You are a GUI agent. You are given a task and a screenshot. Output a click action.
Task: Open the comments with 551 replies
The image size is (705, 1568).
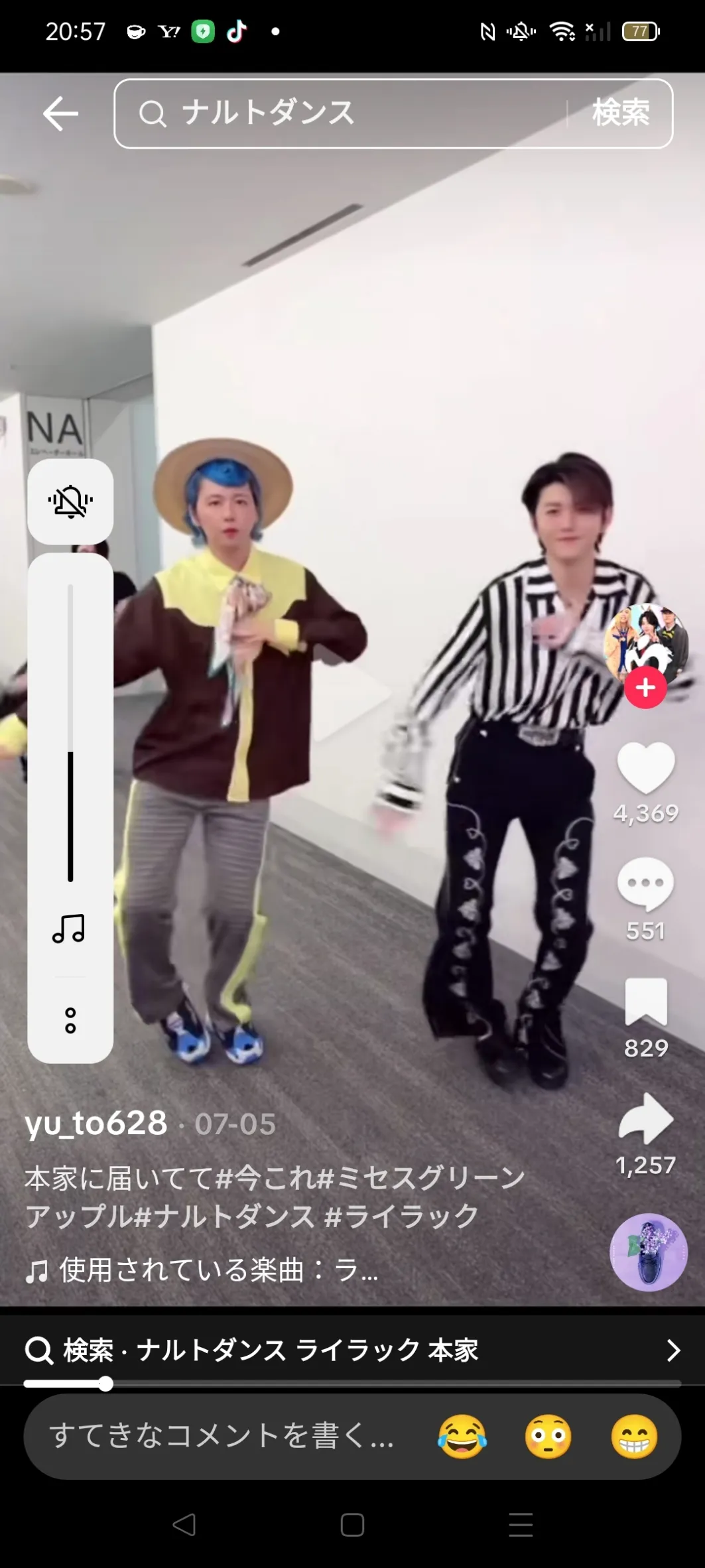click(645, 884)
